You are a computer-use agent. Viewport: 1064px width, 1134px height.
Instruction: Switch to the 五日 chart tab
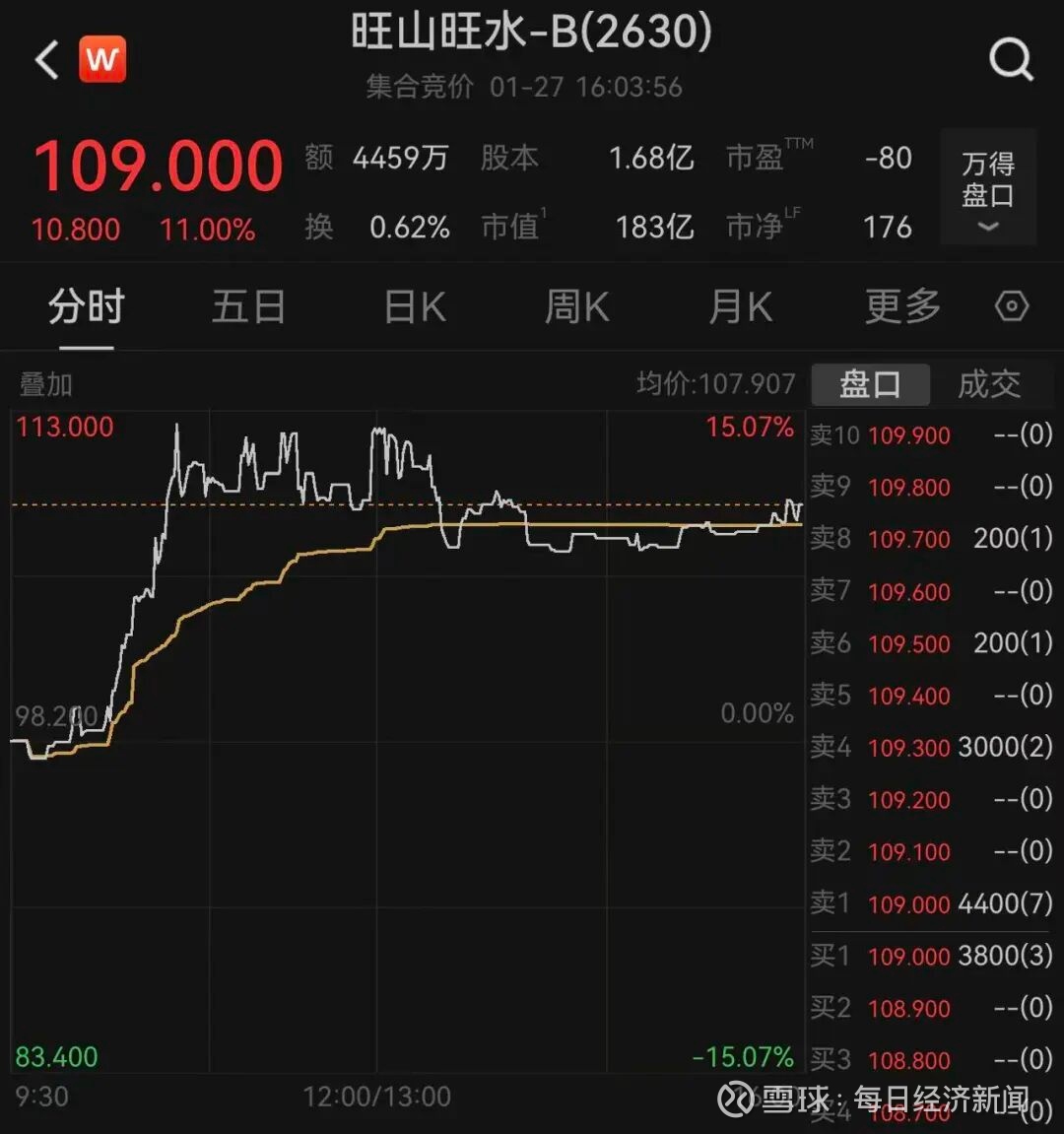tap(248, 307)
